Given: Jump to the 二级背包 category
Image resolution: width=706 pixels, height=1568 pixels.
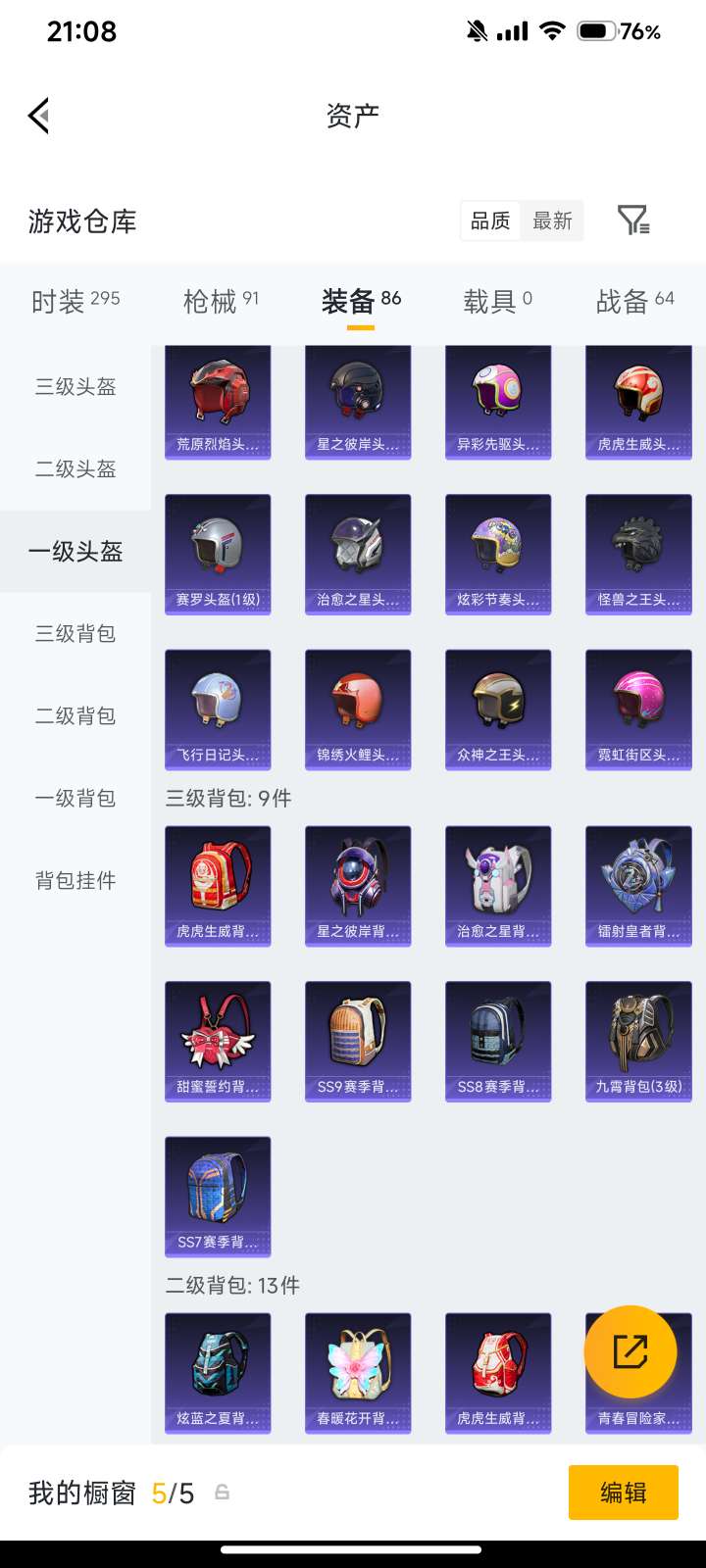Looking at the screenshot, I should 76,716.
